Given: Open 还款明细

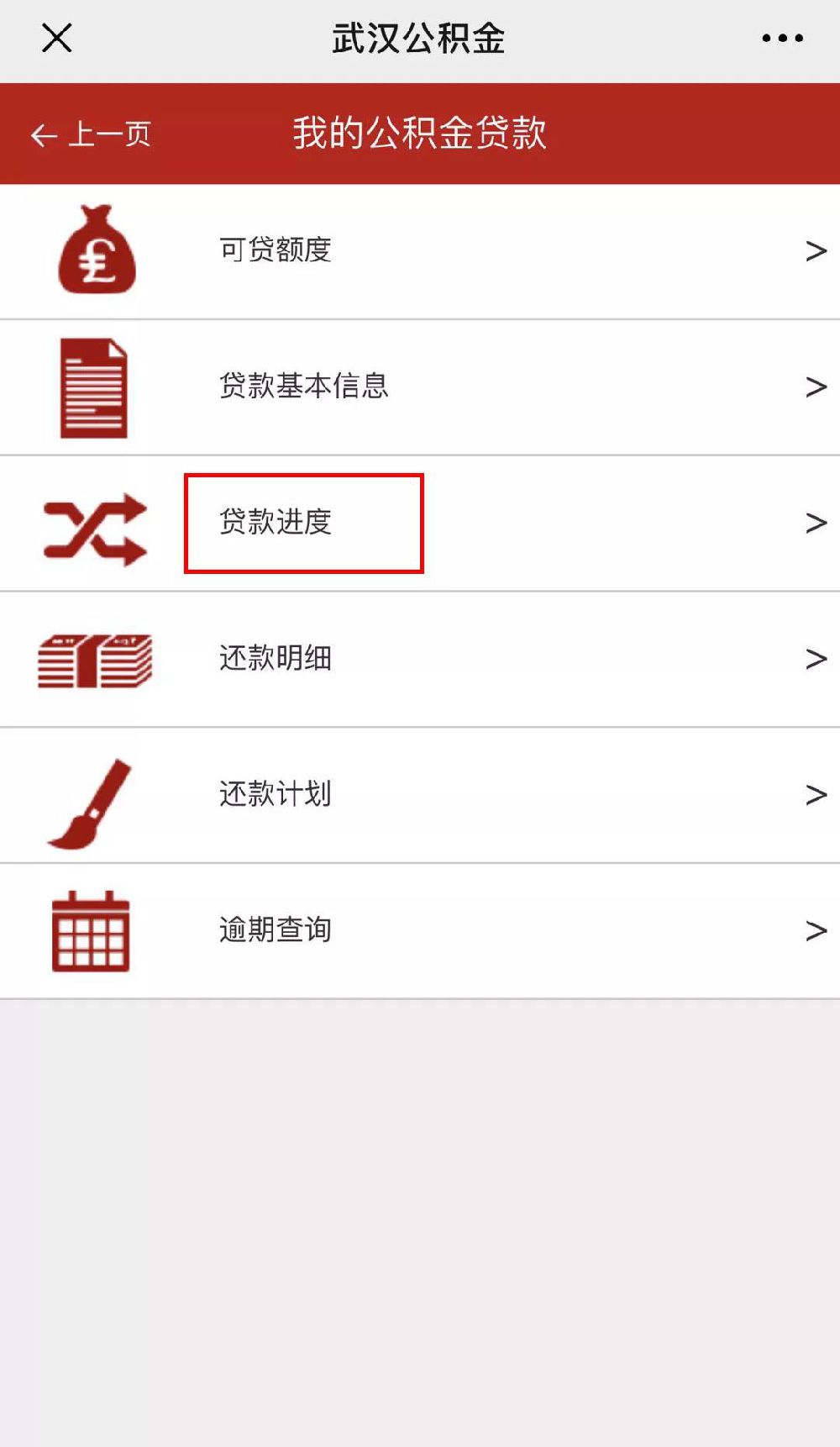Looking at the screenshot, I should tap(420, 660).
